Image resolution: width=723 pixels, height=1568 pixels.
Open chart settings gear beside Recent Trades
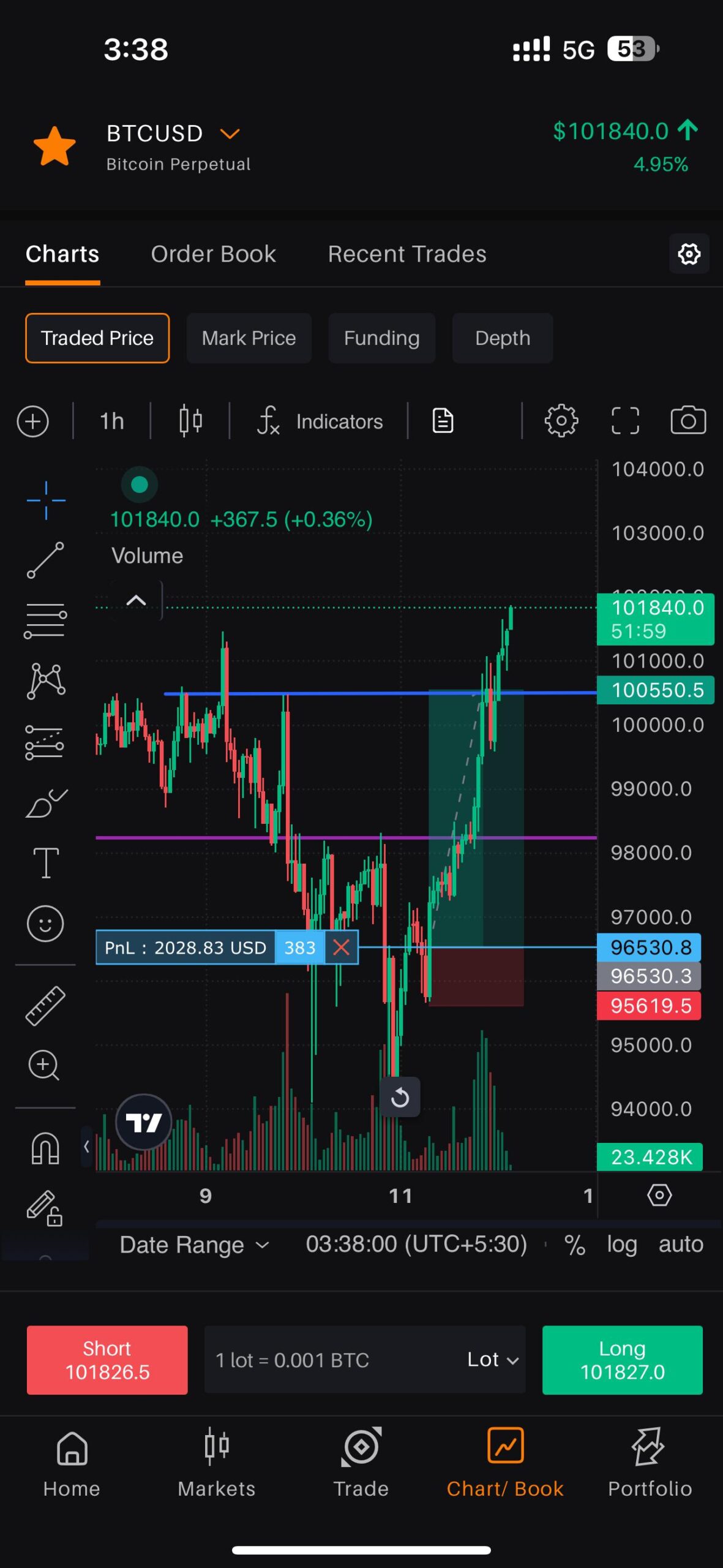click(x=689, y=254)
